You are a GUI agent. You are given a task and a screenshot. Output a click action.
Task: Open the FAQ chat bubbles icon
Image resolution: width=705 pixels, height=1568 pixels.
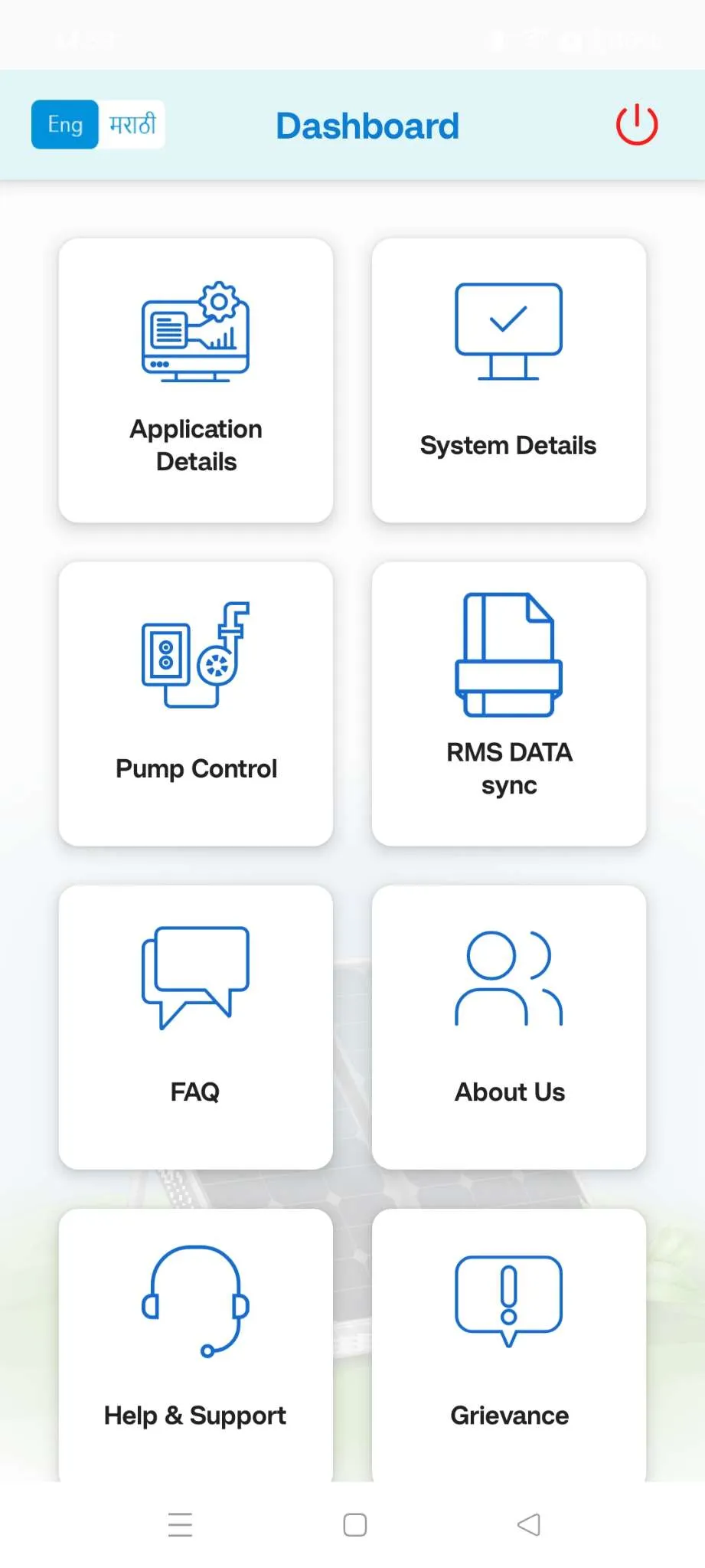tap(195, 977)
